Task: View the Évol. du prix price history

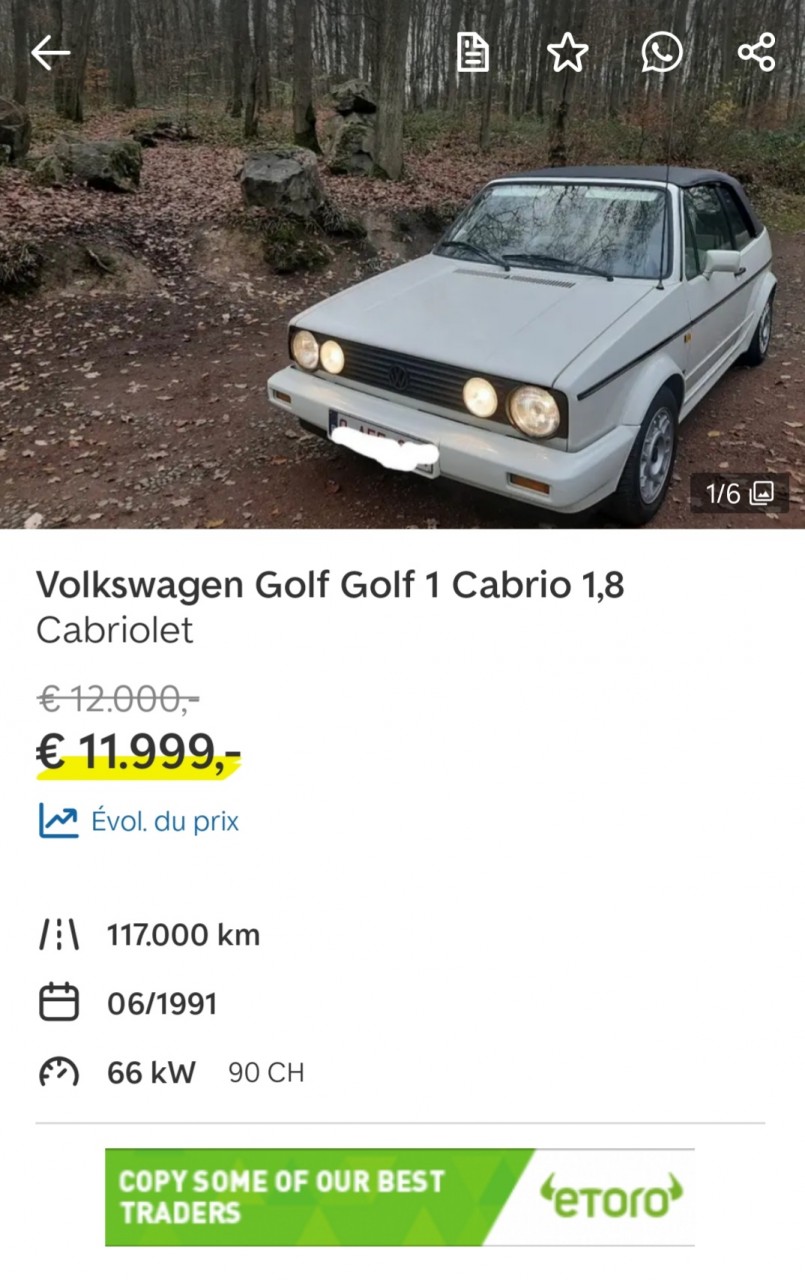Action: pos(140,821)
